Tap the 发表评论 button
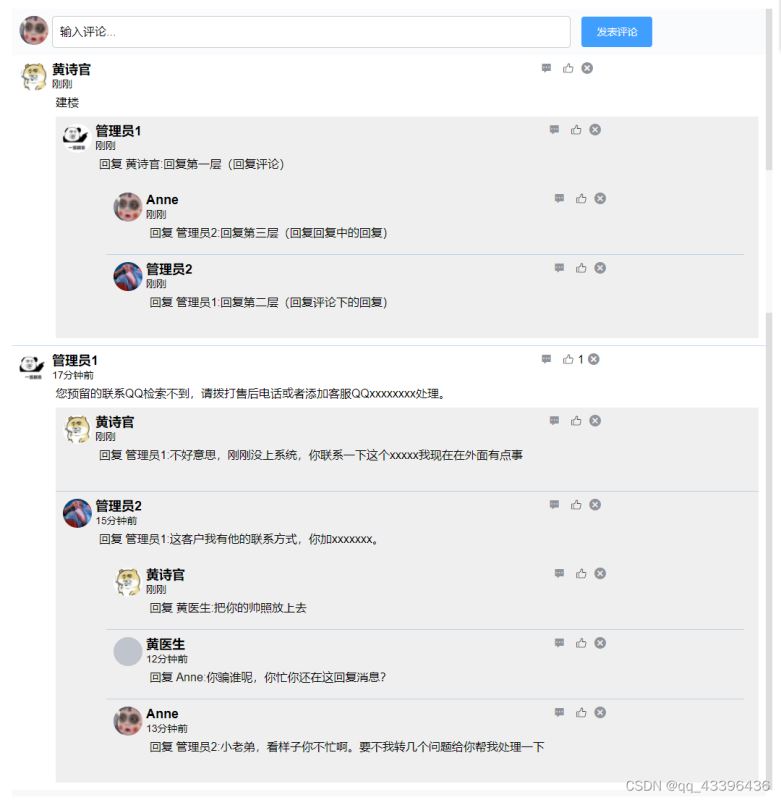The image size is (781, 800). click(x=616, y=31)
